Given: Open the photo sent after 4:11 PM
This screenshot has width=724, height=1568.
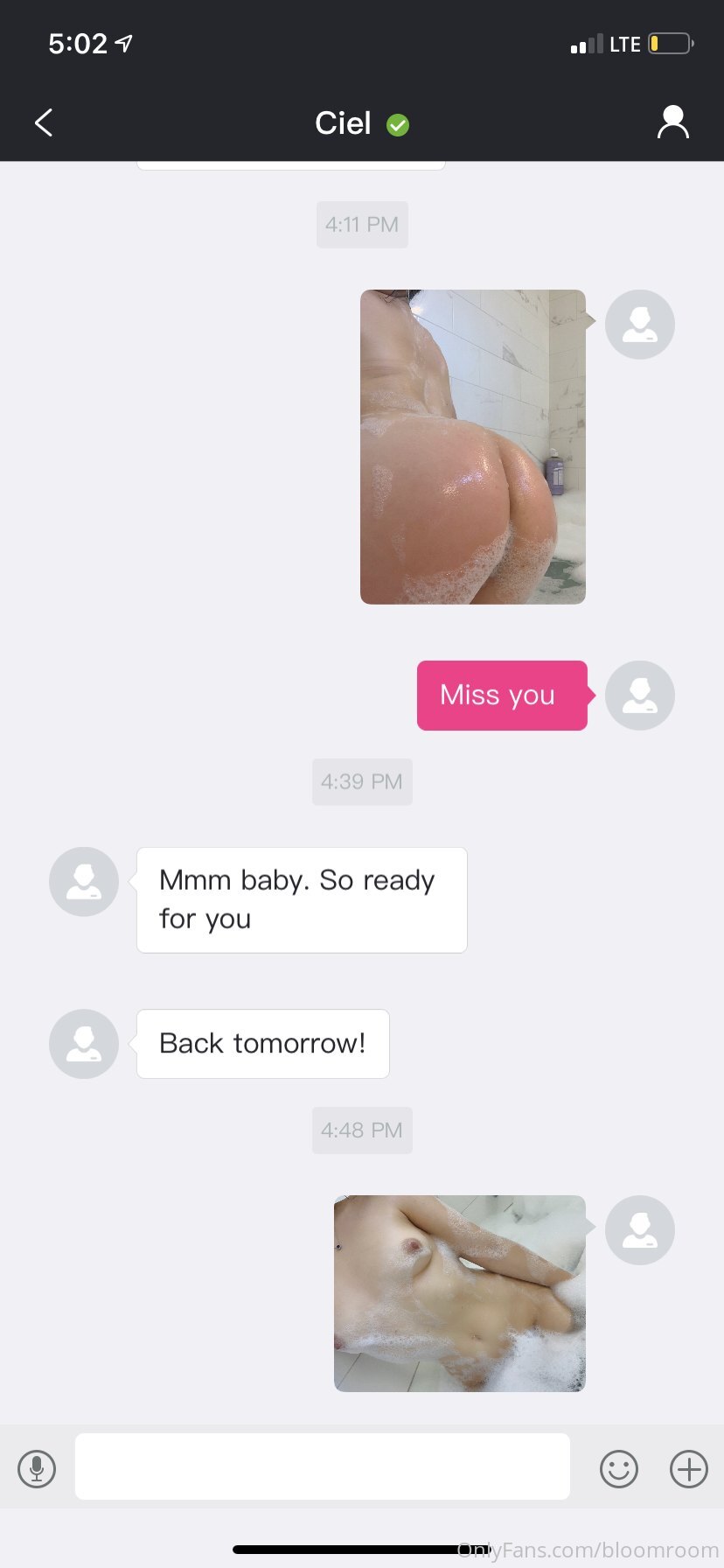Looking at the screenshot, I should [x=472, y=446].
